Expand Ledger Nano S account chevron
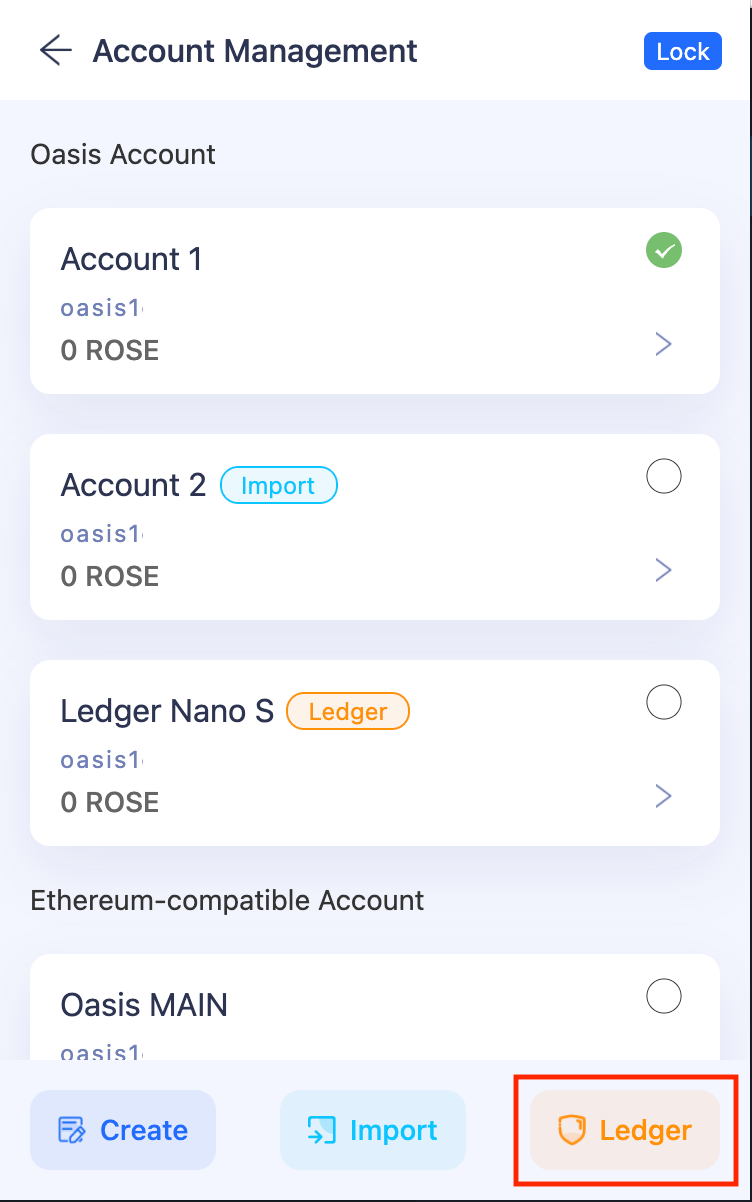The width and height of the screenshot is (752, 1202). [663, 796]
